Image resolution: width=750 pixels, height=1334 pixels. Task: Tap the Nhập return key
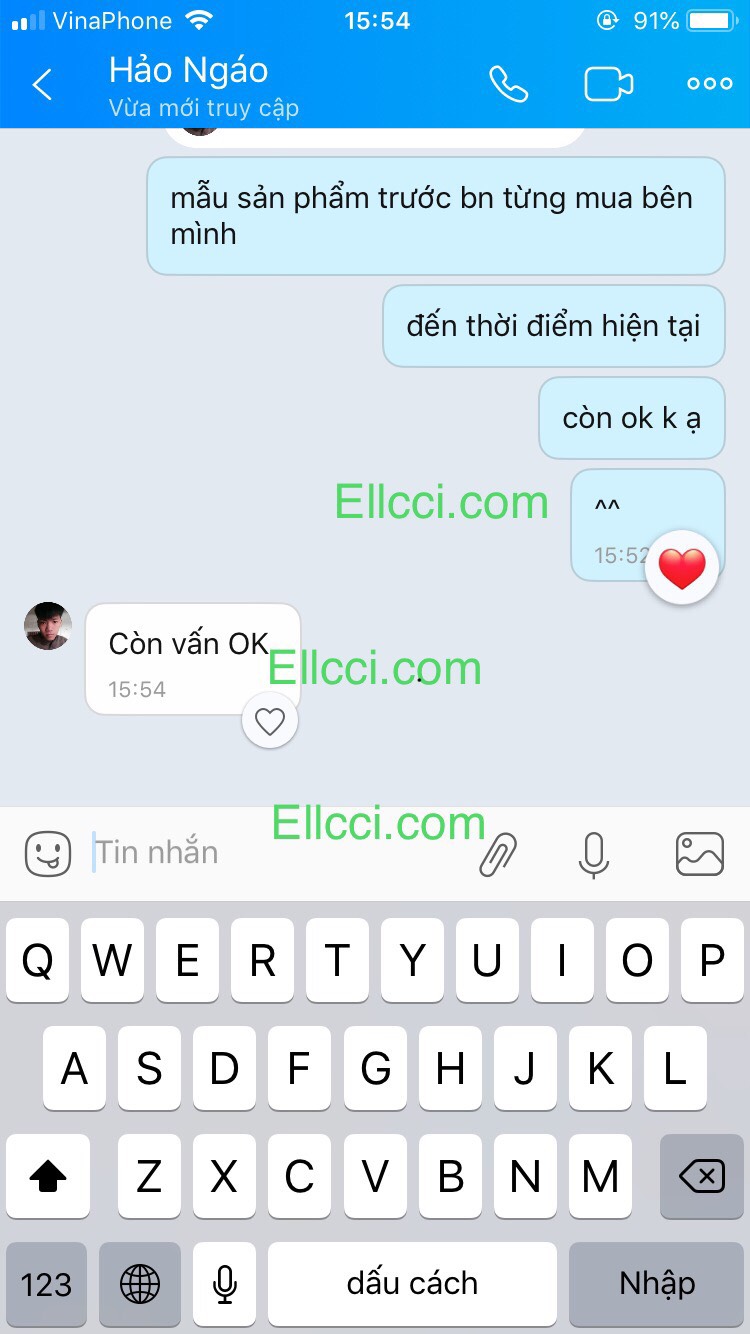pos(656,1284)
